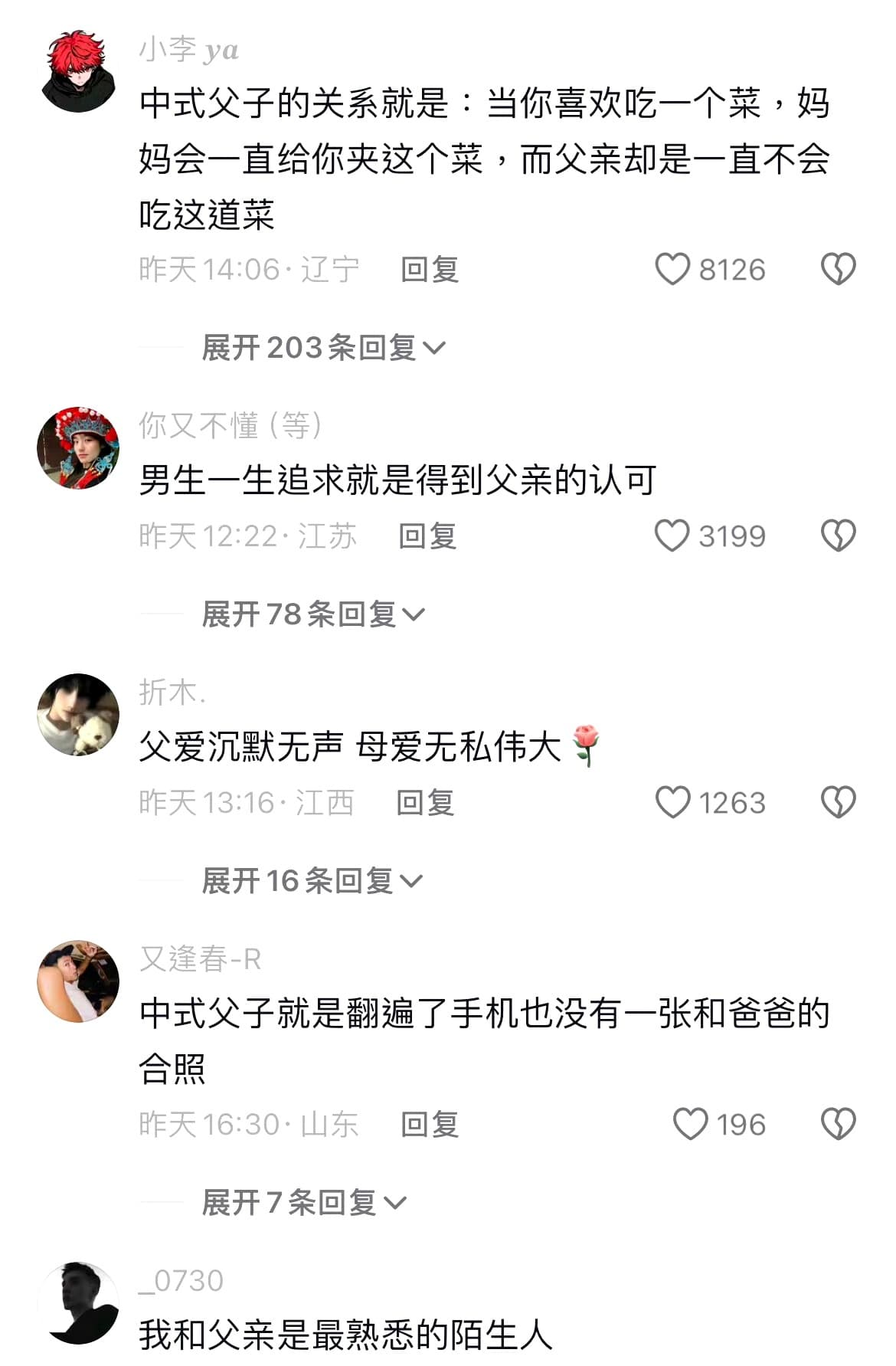Like 又逢春-R's comment with 196 likes
The height and width of the screenshot is (1366, 896).
(690, 1124)
